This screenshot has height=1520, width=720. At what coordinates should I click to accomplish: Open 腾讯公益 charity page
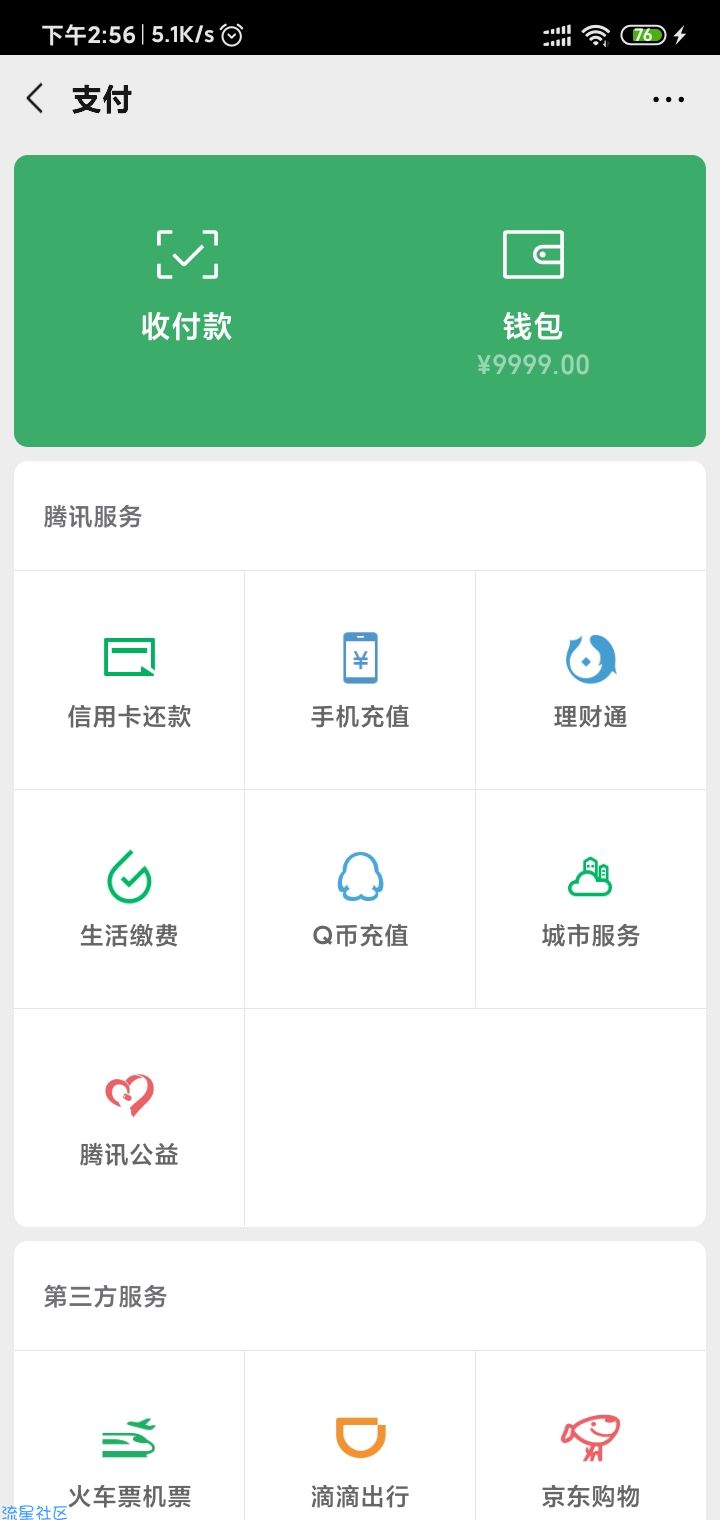[129, 1118]
